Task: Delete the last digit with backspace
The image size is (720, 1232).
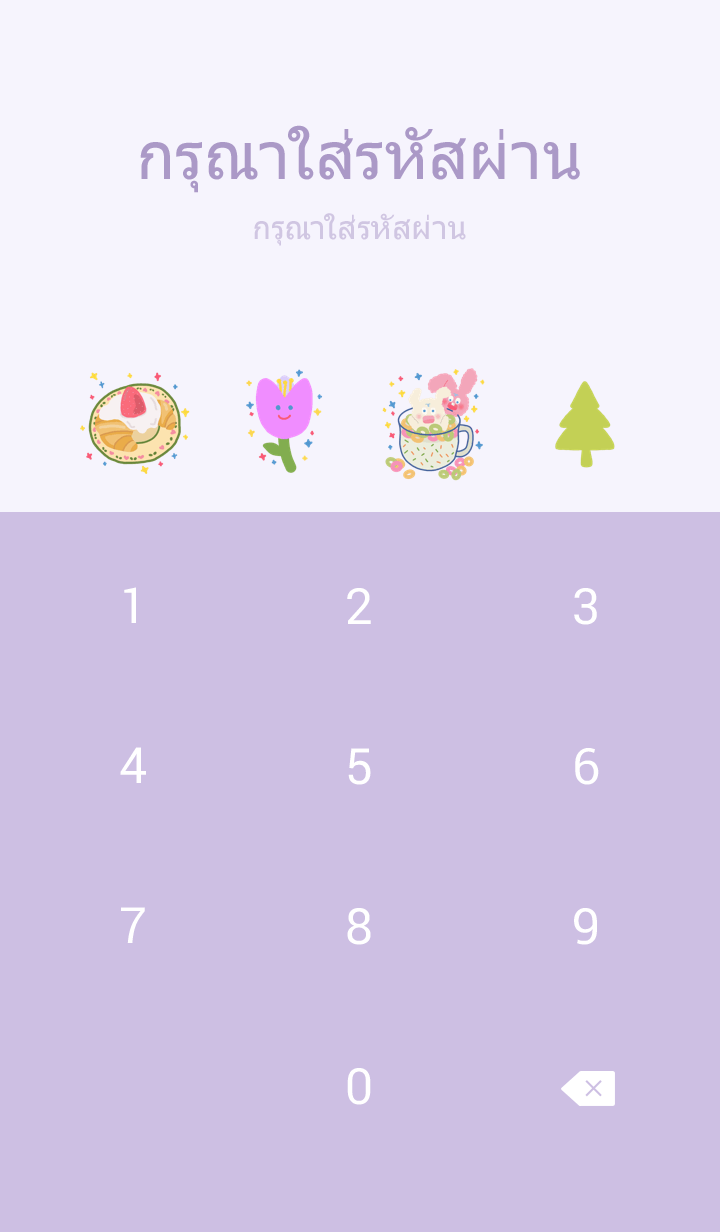Action: point(588,1088)
